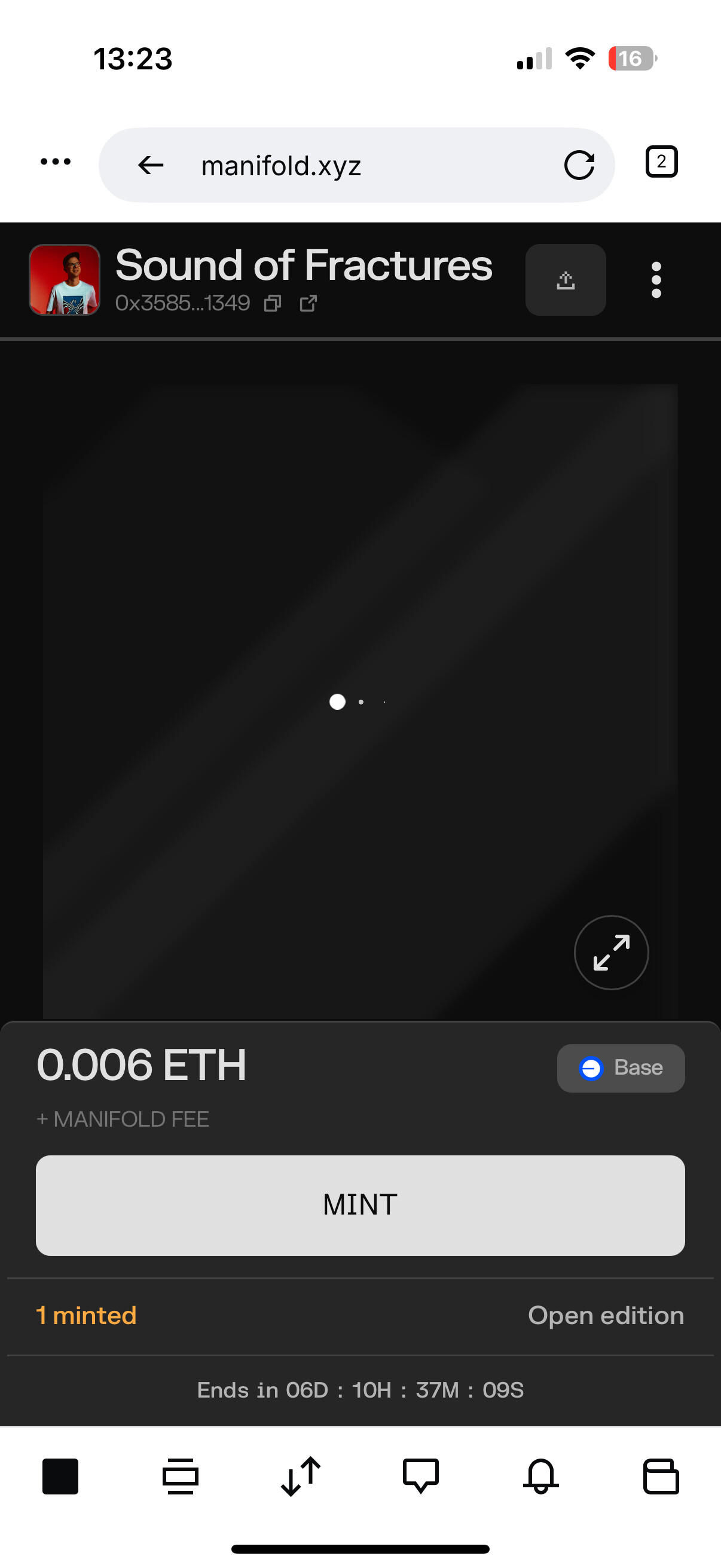Tap the MINT button
Image resolution: width=721 pixels, height=1568 pixels.
coord(360,1205)
